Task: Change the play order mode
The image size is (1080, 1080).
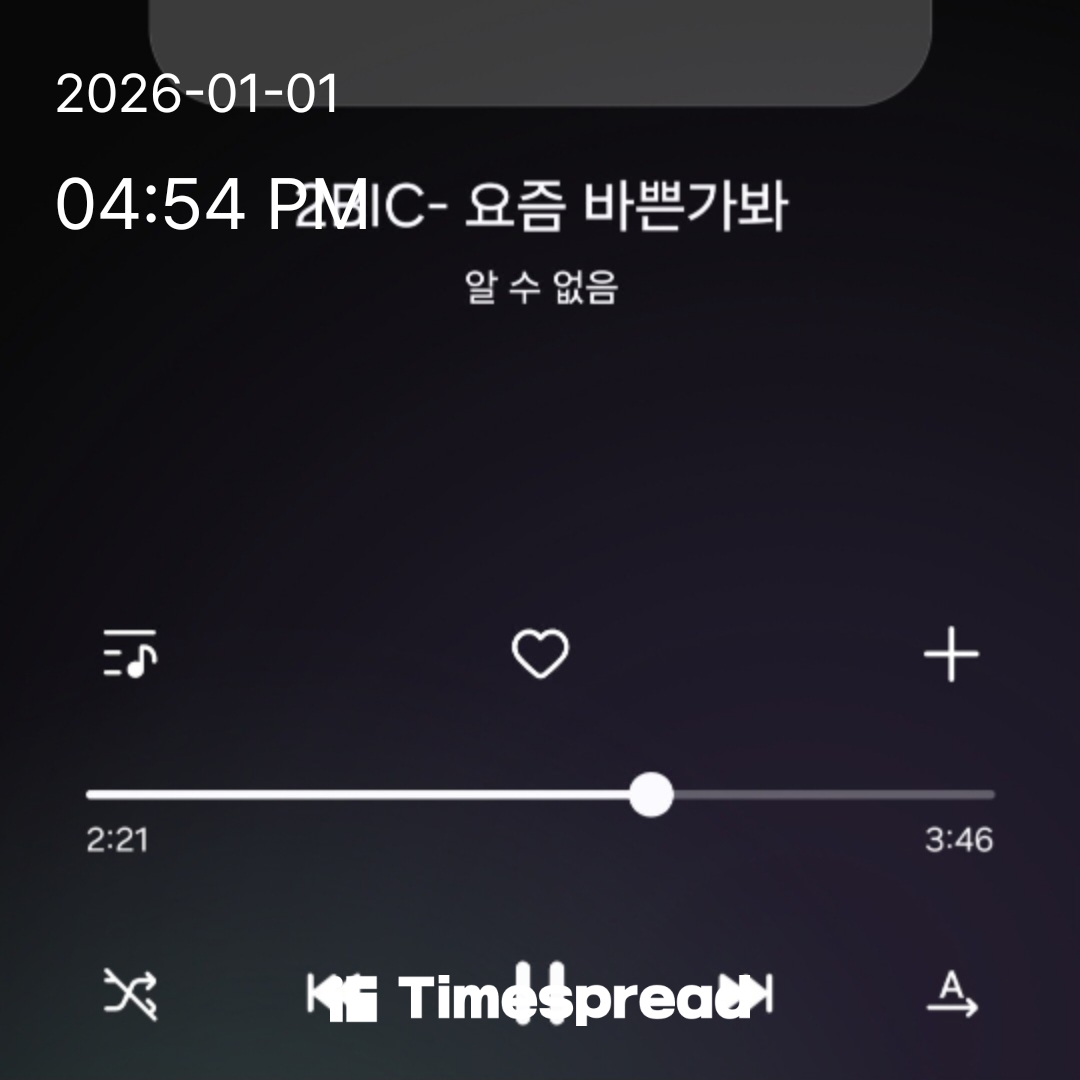Action: 950,995
